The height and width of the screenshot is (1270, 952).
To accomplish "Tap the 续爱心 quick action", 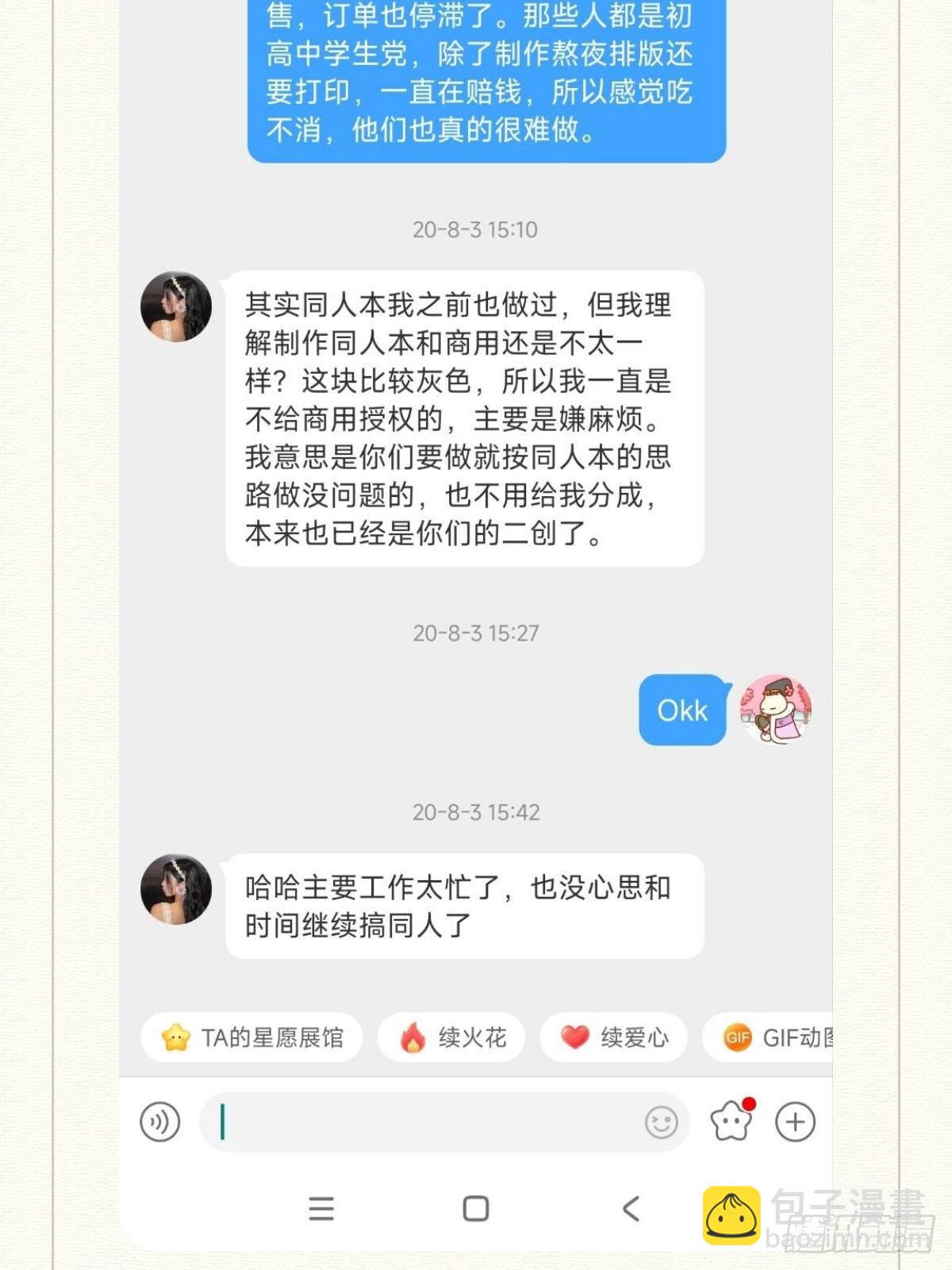I will [612, 1037].
